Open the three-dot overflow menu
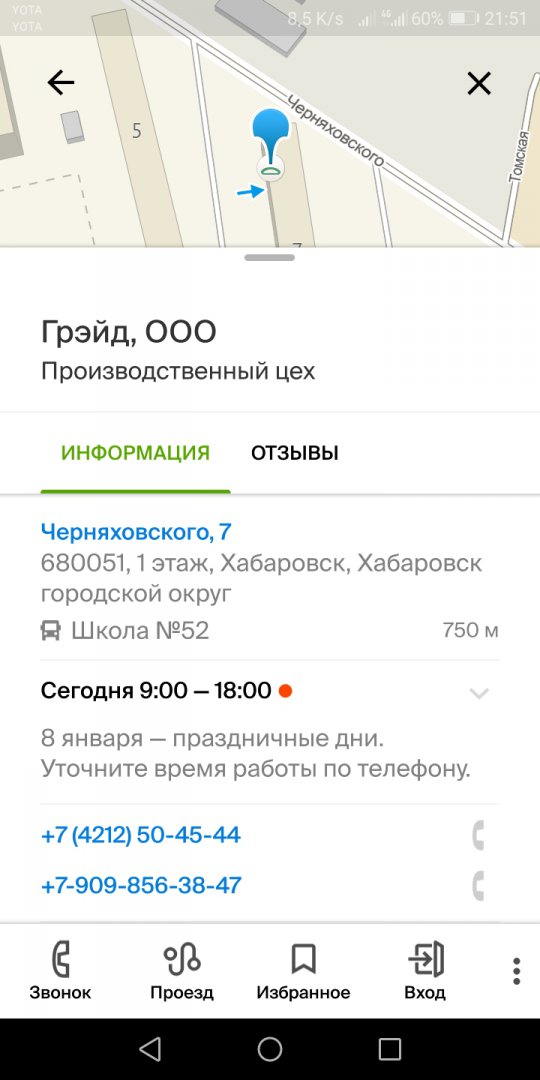Screen dimensions: 540x1080 tap(517, 970)
